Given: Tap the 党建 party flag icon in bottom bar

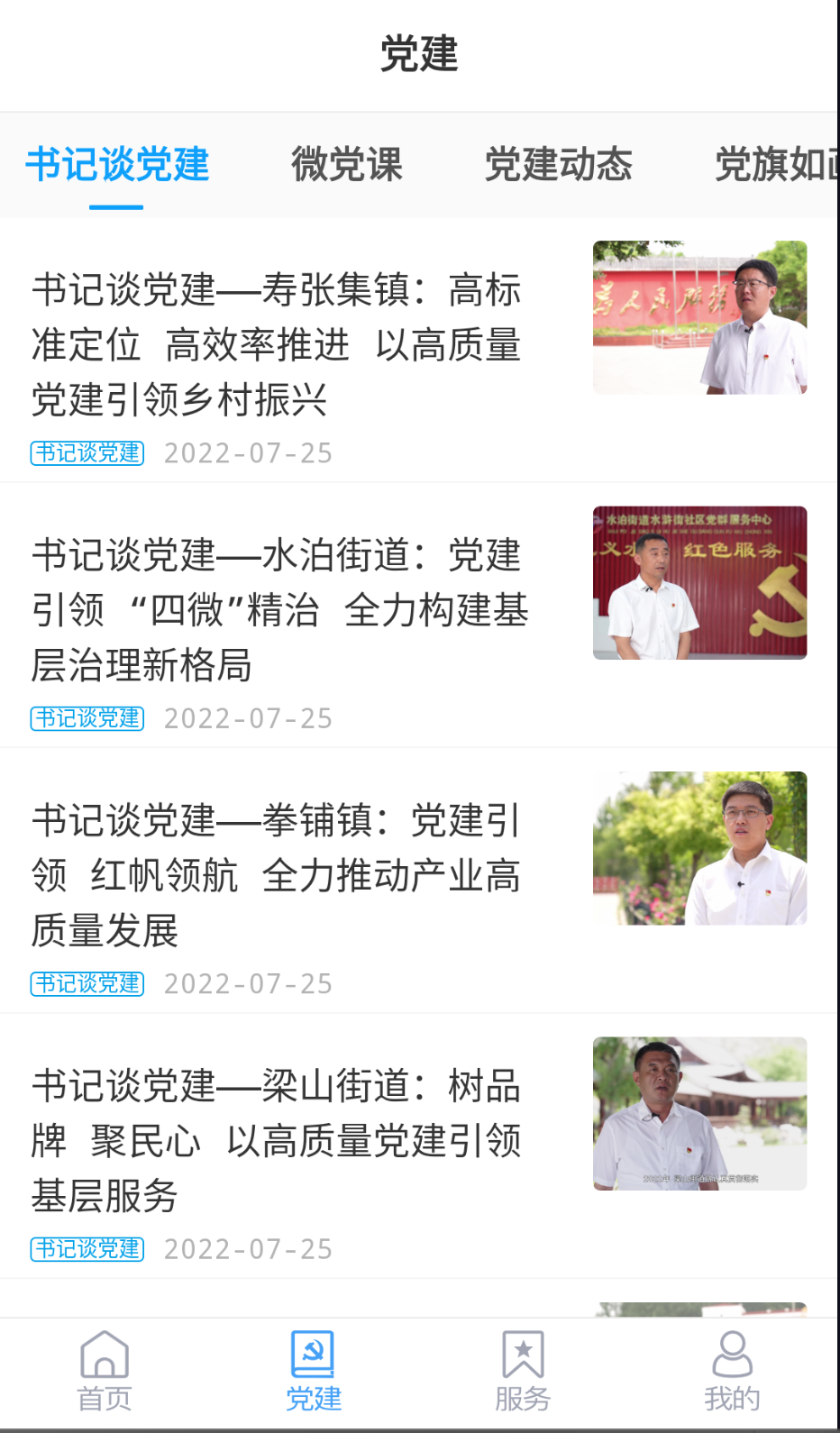Looking at the screenshot, I should [314, 1370].
